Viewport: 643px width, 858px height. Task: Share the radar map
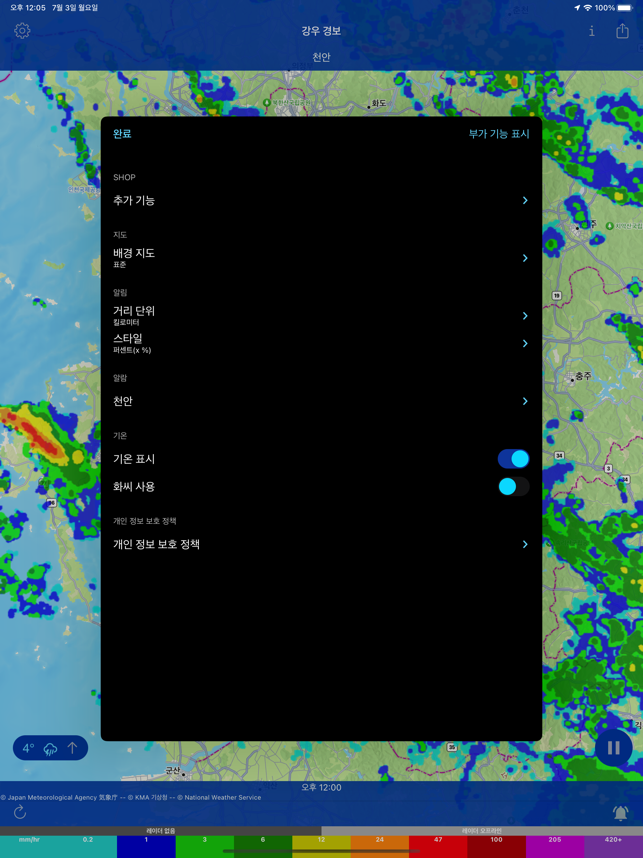tap(622, 31)
